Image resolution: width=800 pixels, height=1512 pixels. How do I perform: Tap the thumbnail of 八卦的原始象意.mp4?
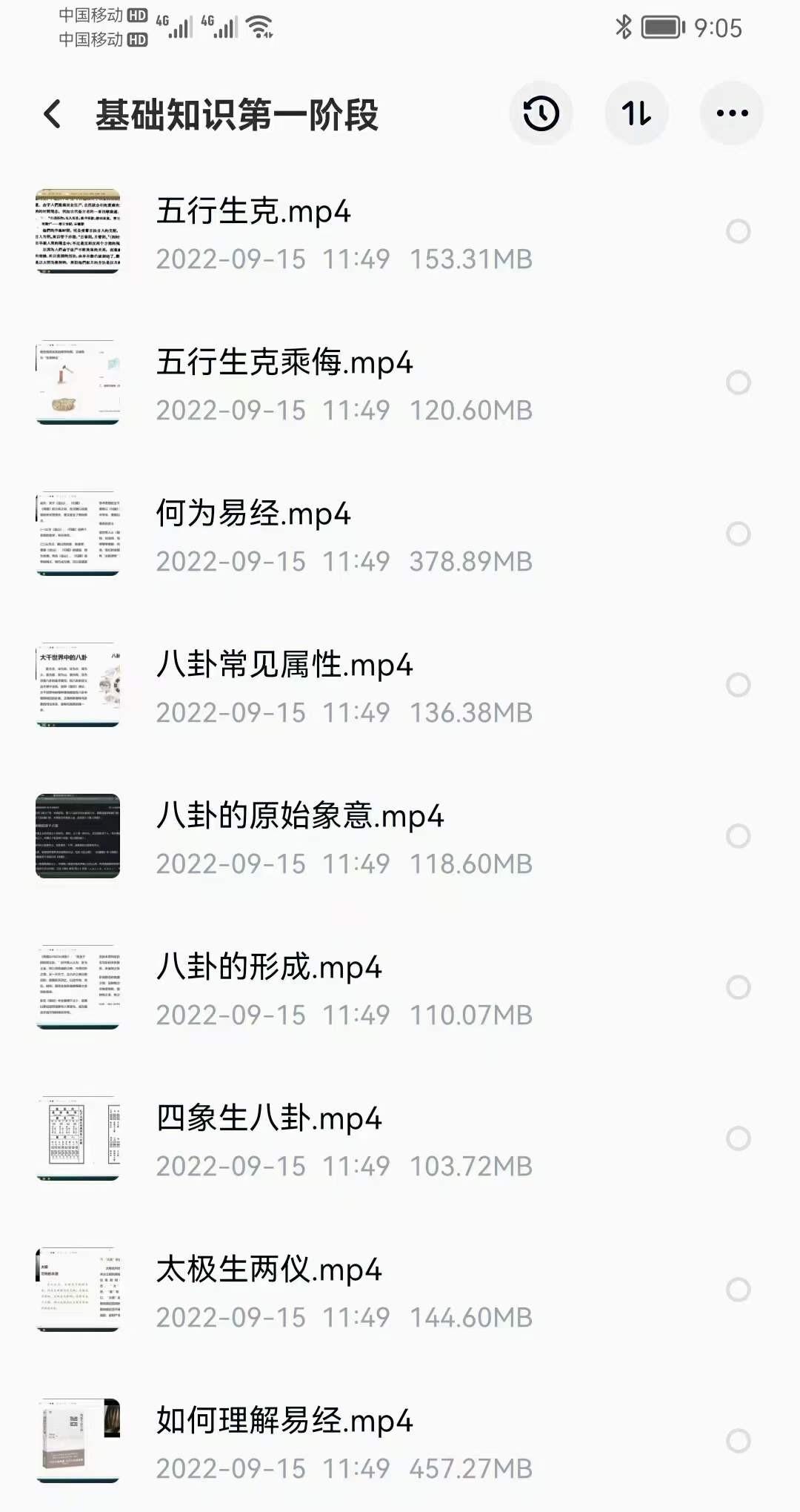(78, 838)
